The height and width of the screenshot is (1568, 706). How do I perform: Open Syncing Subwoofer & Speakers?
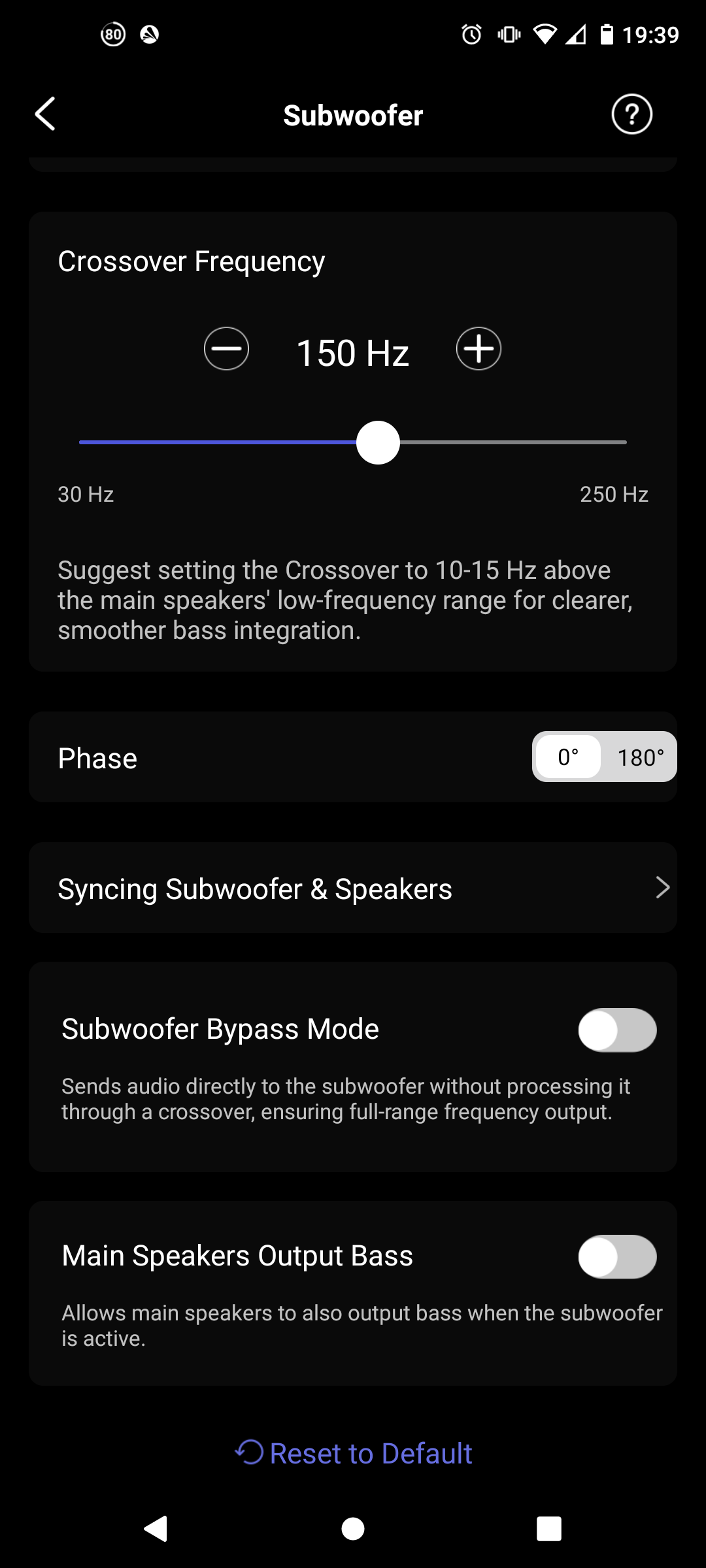click(x=353, y=889)
